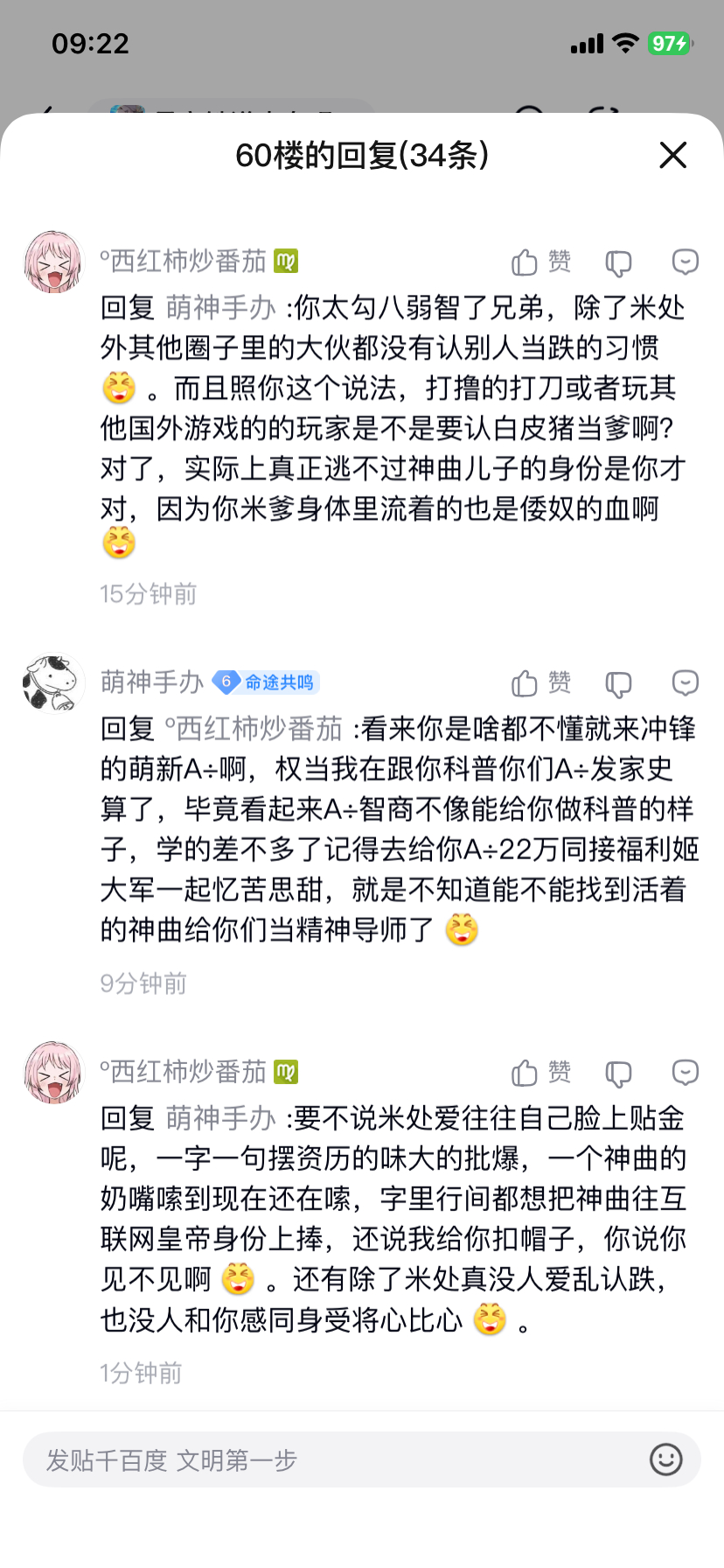Screen dimensions: 724x1568
Task: Open comment bubble on 萌神手办's reply
Action: (685, 682)
